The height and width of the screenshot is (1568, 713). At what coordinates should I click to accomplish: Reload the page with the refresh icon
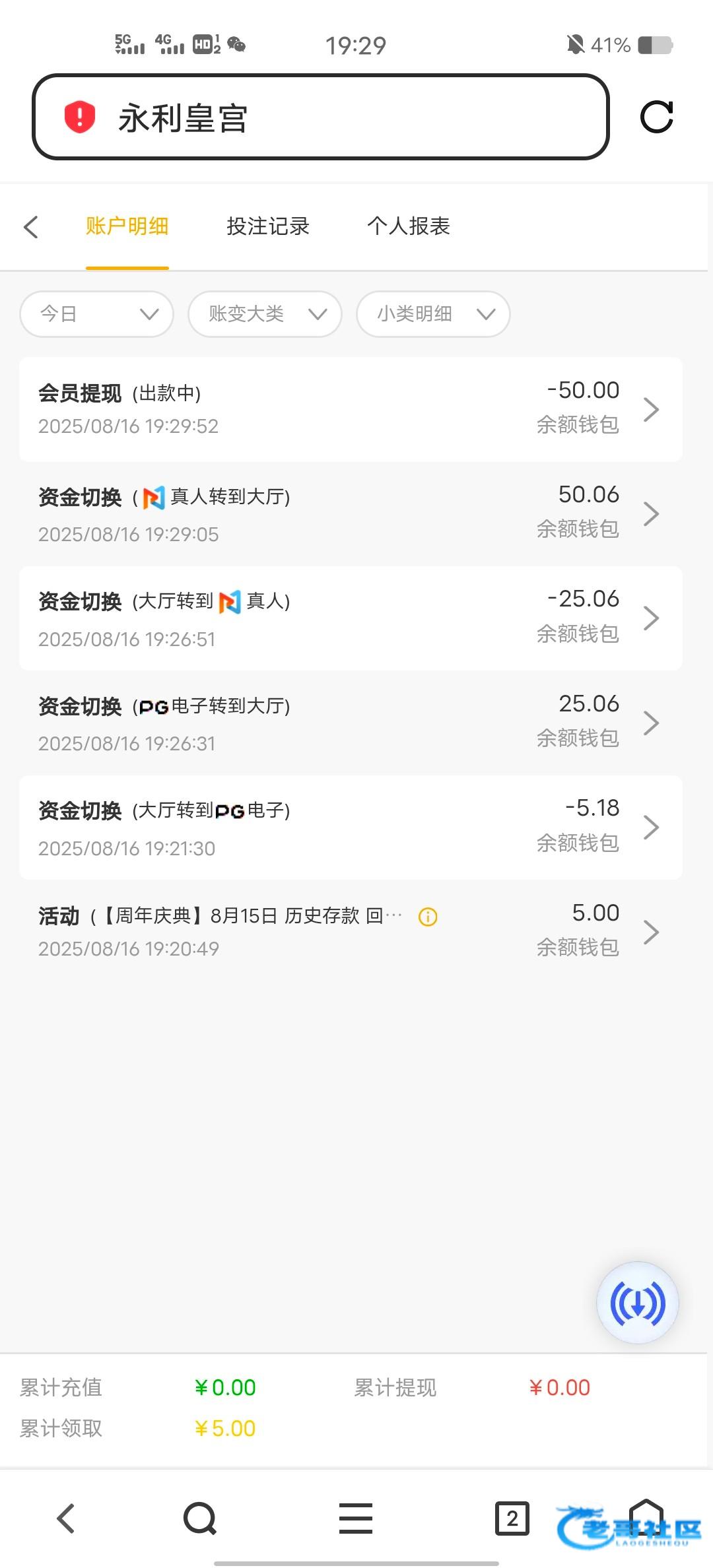coord(657,117)
